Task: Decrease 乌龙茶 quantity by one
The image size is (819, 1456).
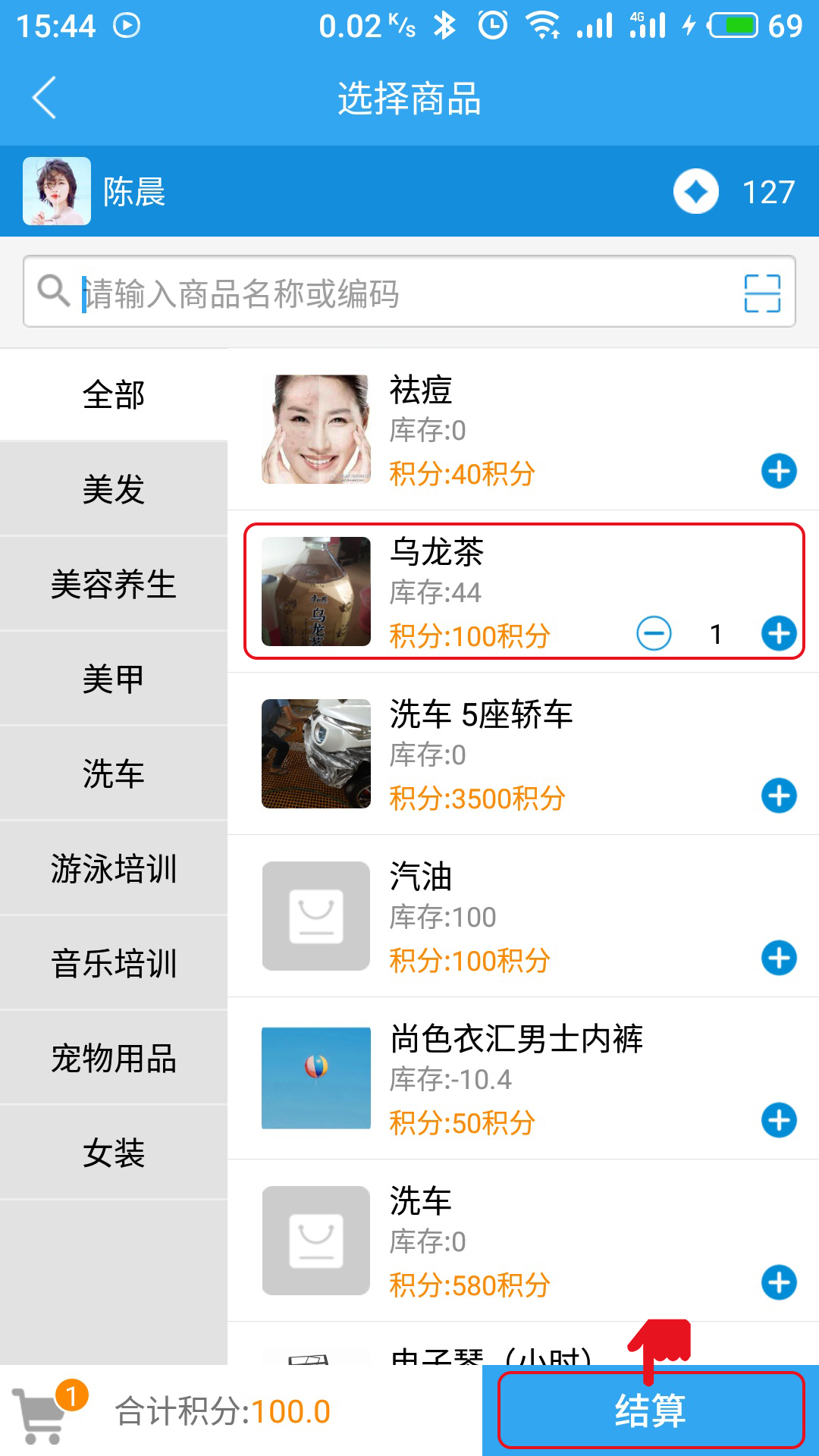Action: [x=654, y=633]
